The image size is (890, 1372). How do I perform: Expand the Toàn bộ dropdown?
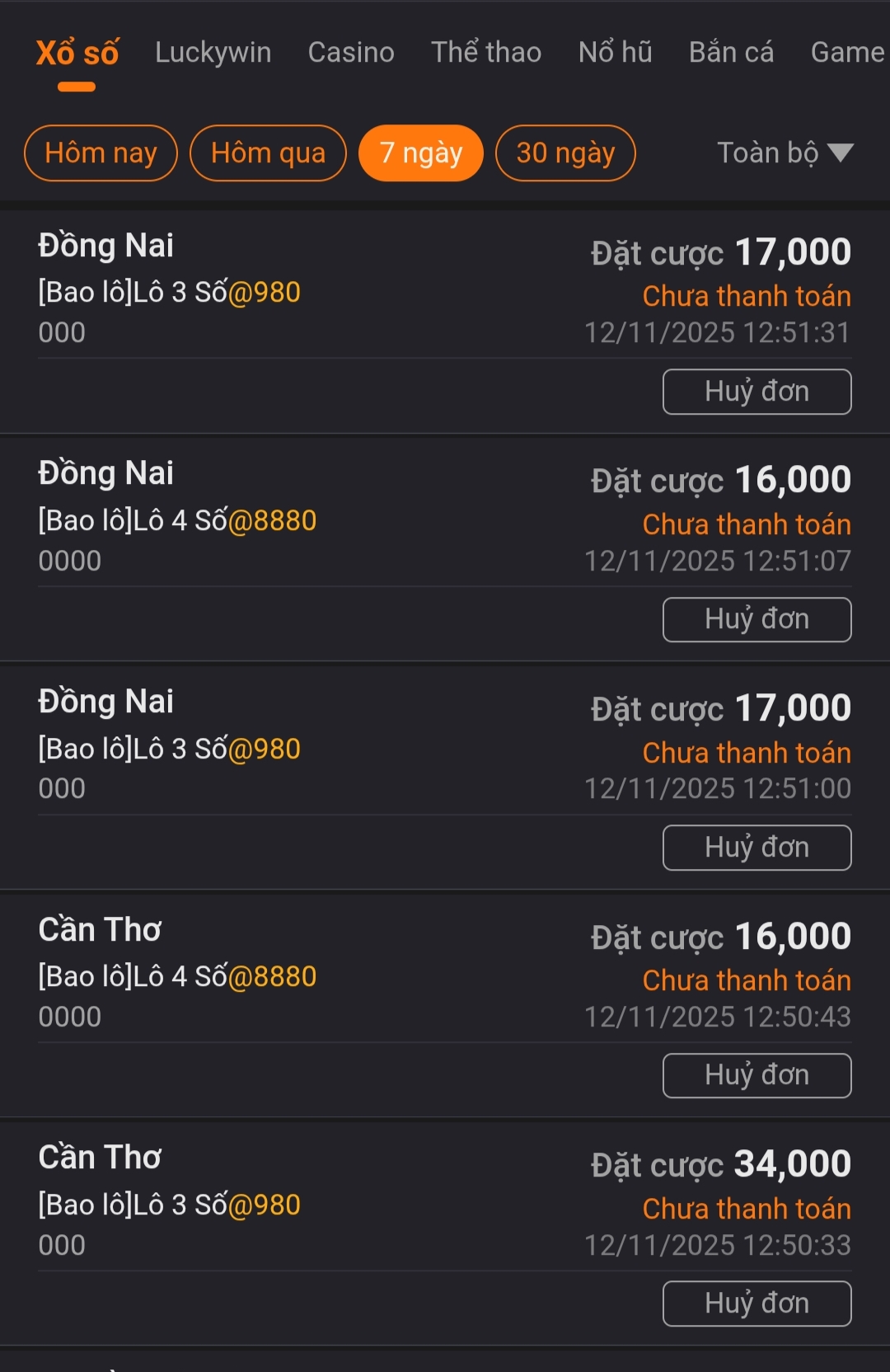click(784, 153)
